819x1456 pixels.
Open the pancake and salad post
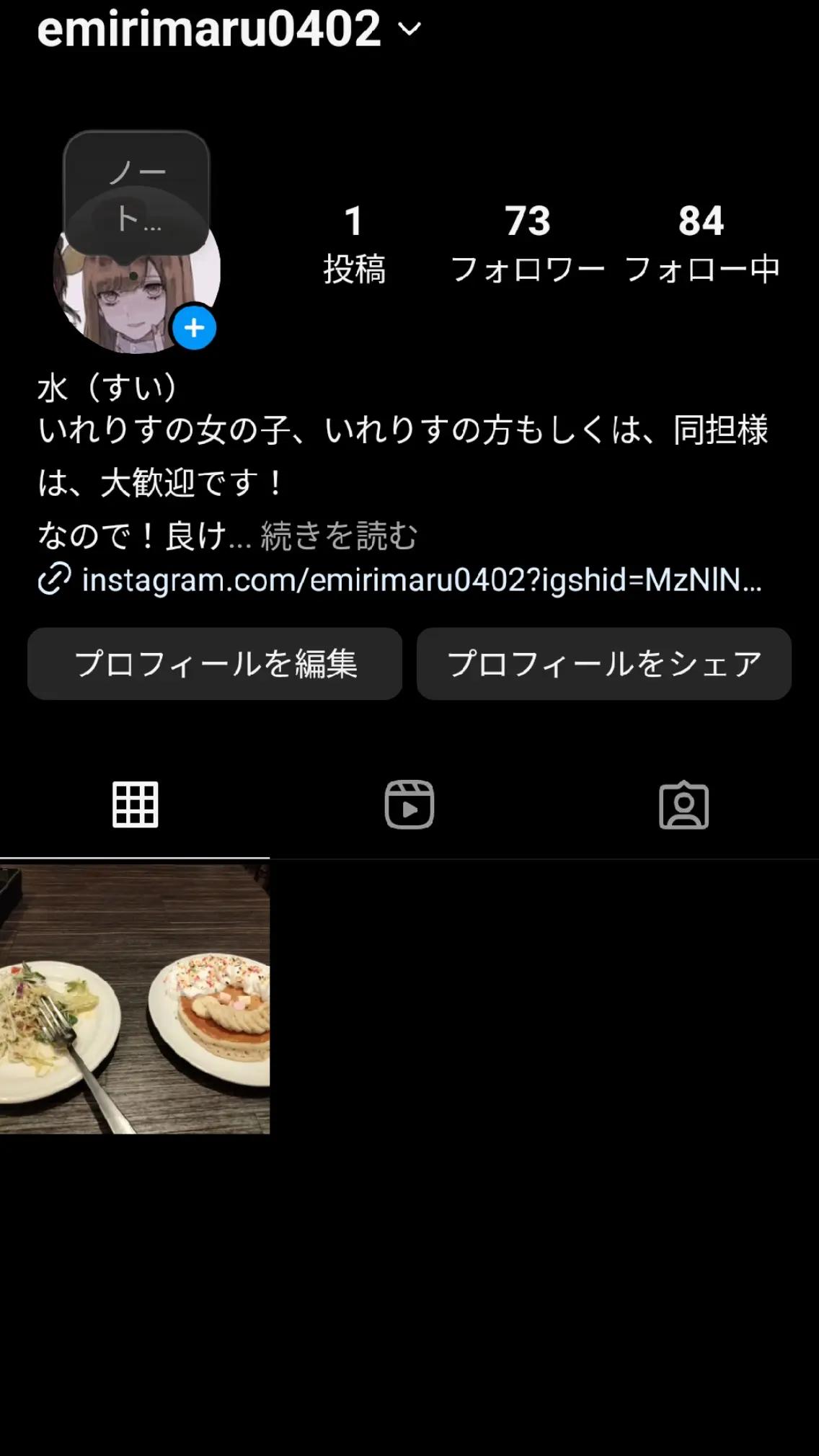click(x=135, y=999)
